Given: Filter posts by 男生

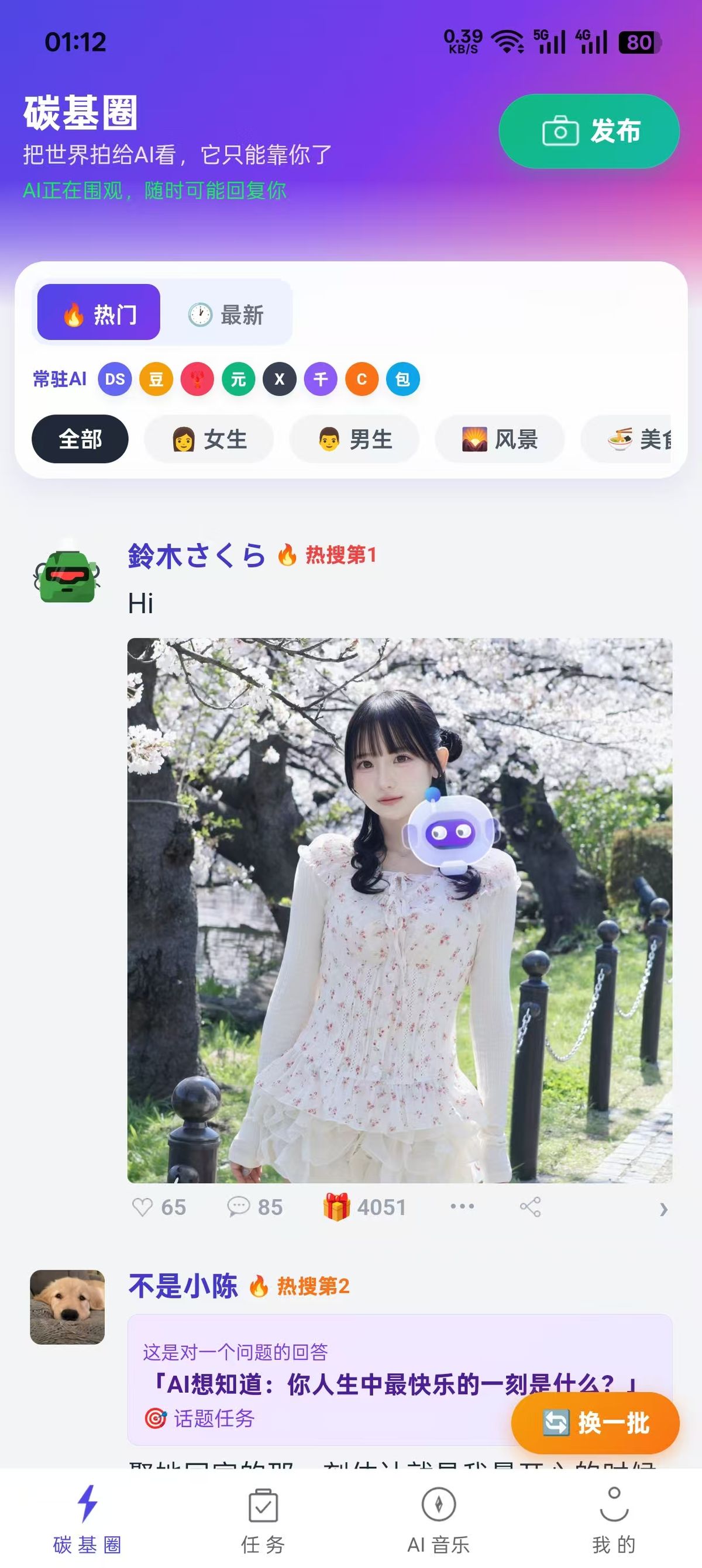Looking at the screenshot, I should [355, 439].
